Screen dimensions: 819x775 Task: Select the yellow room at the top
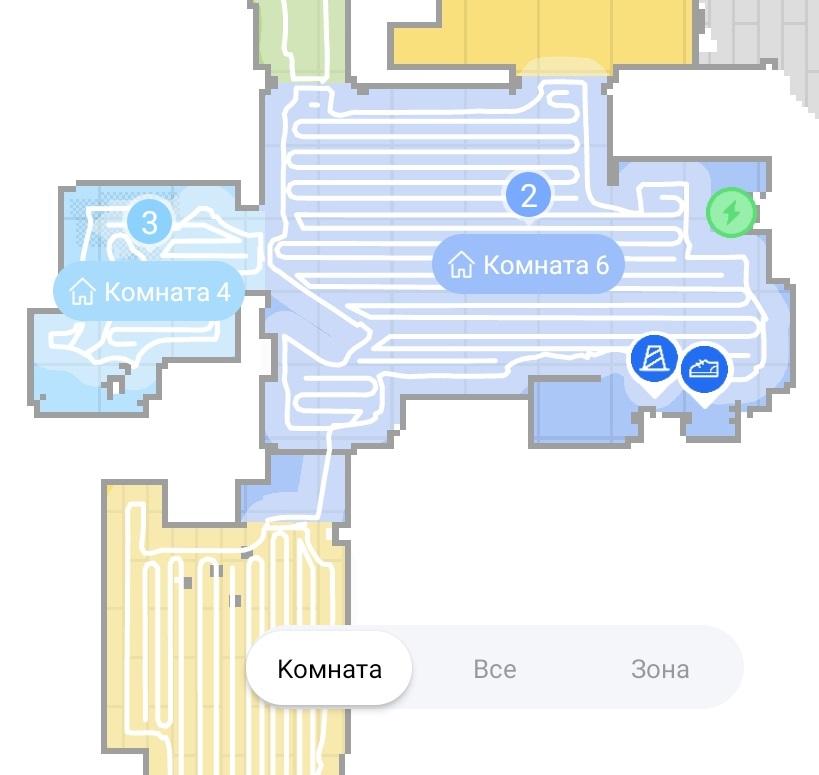click(x=543, y=34)
